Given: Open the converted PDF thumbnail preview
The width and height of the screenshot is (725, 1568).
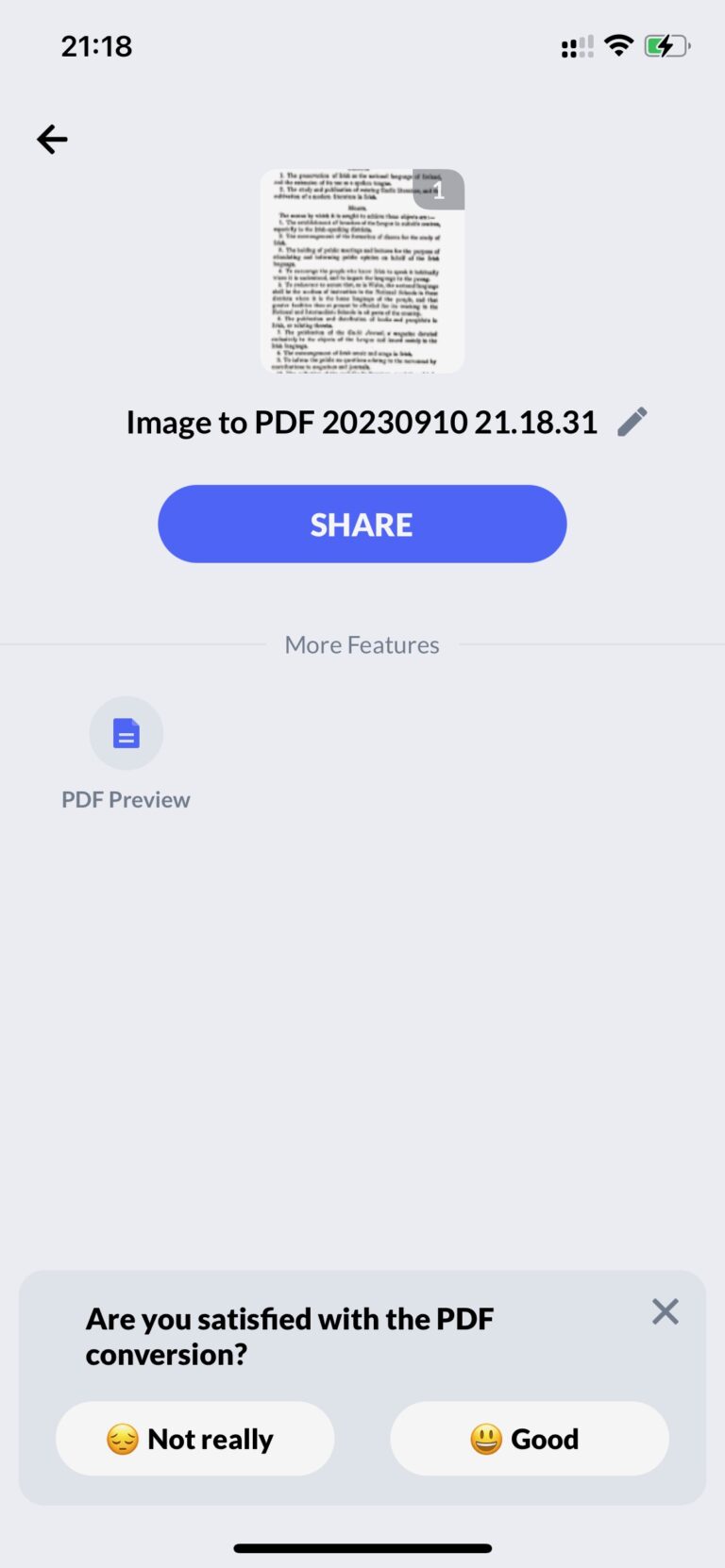Looking at the screenshot, I should [362, 271].
